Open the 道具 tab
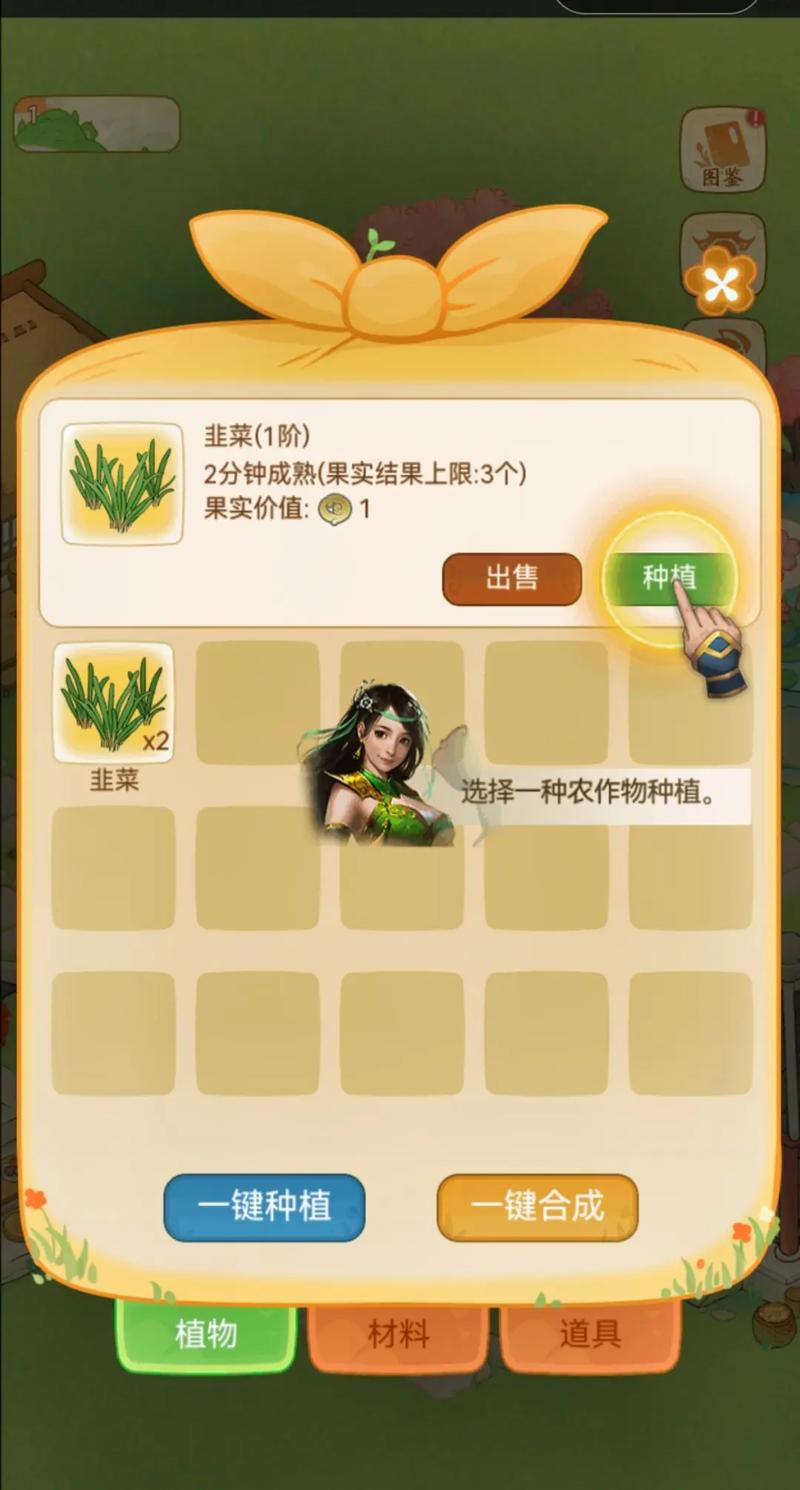The image size is (800, 1490). (590, 1334)
